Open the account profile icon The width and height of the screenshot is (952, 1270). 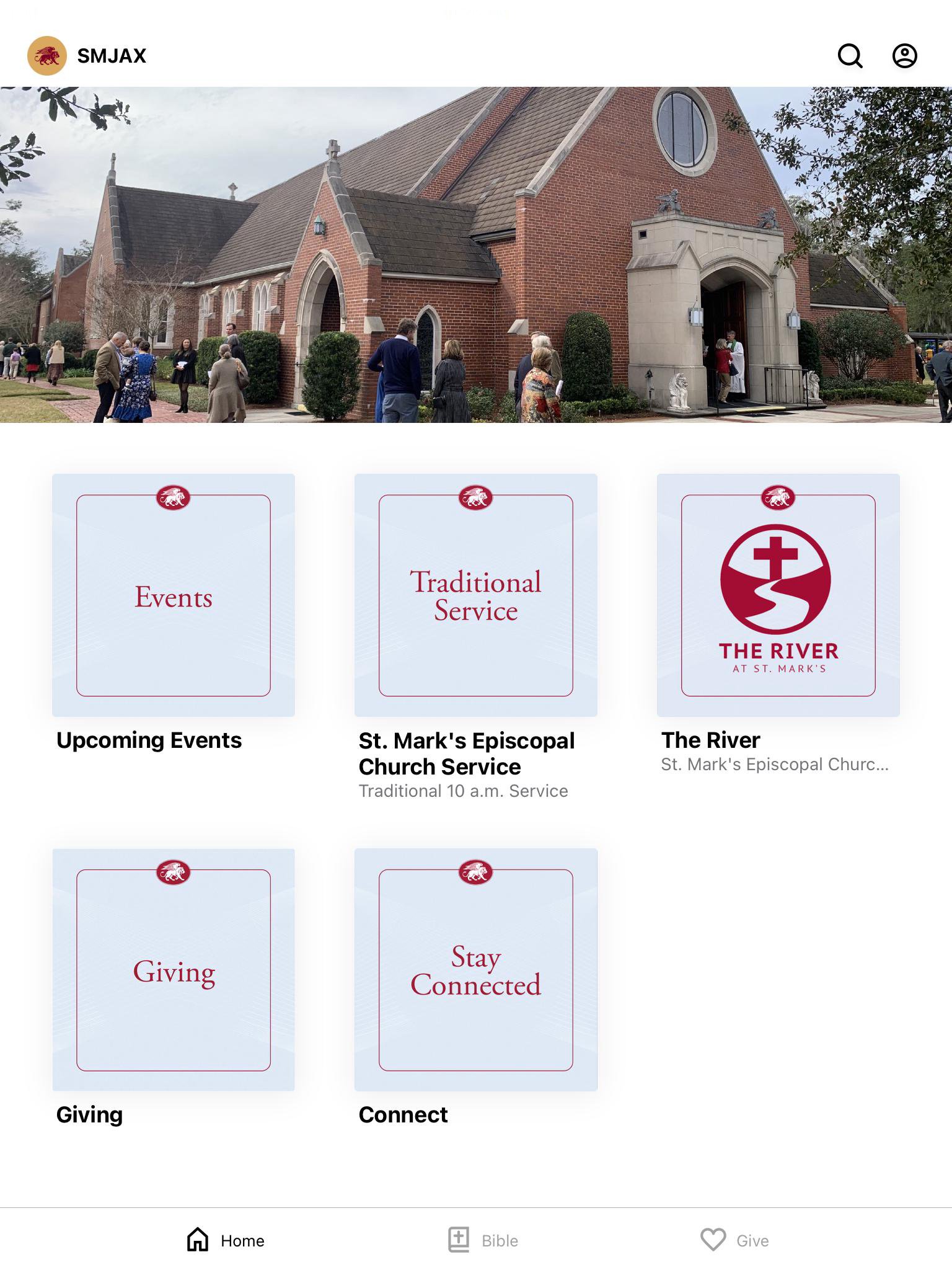(904, 56)
